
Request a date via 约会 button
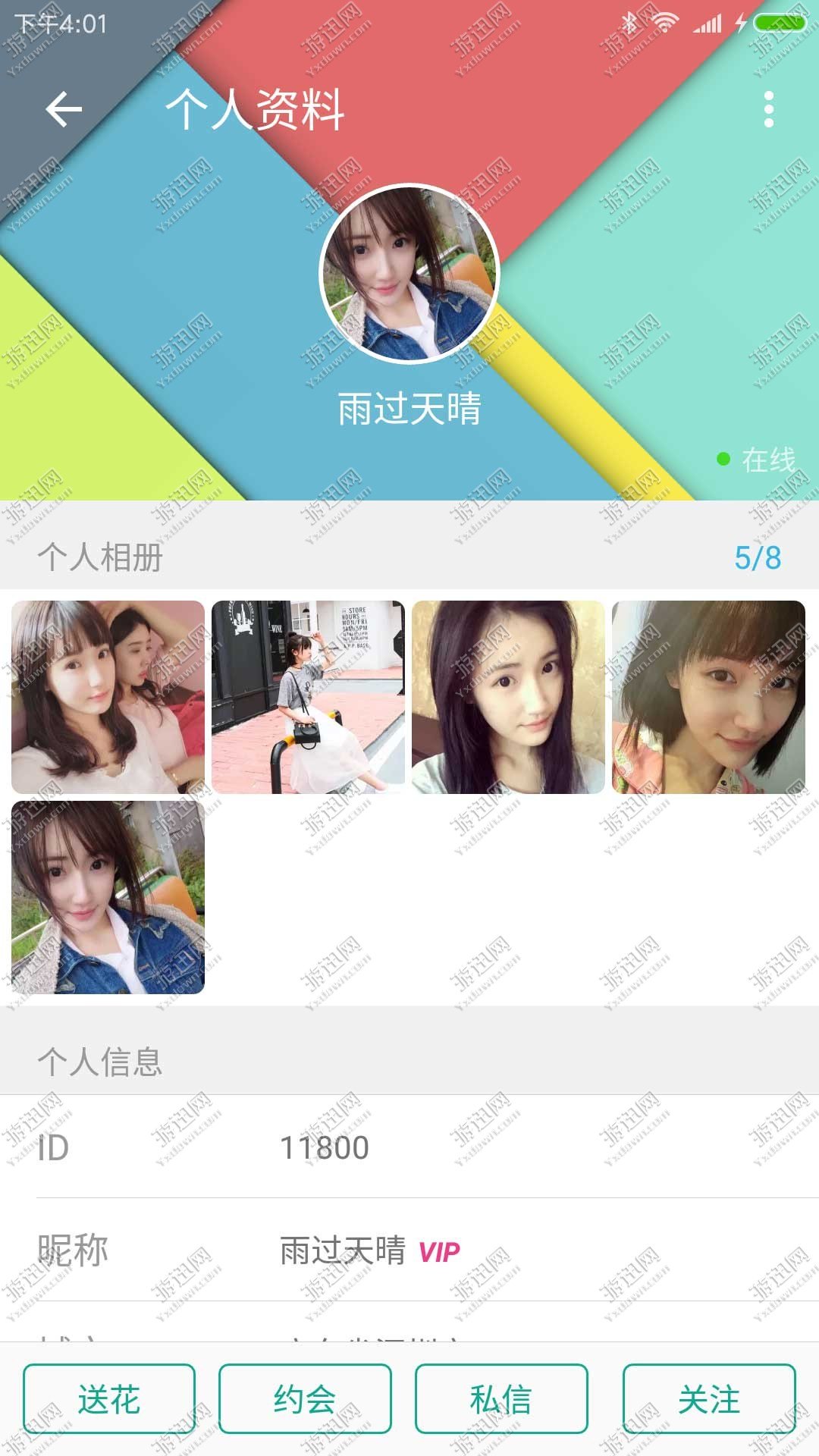(x=305, y=1399)
